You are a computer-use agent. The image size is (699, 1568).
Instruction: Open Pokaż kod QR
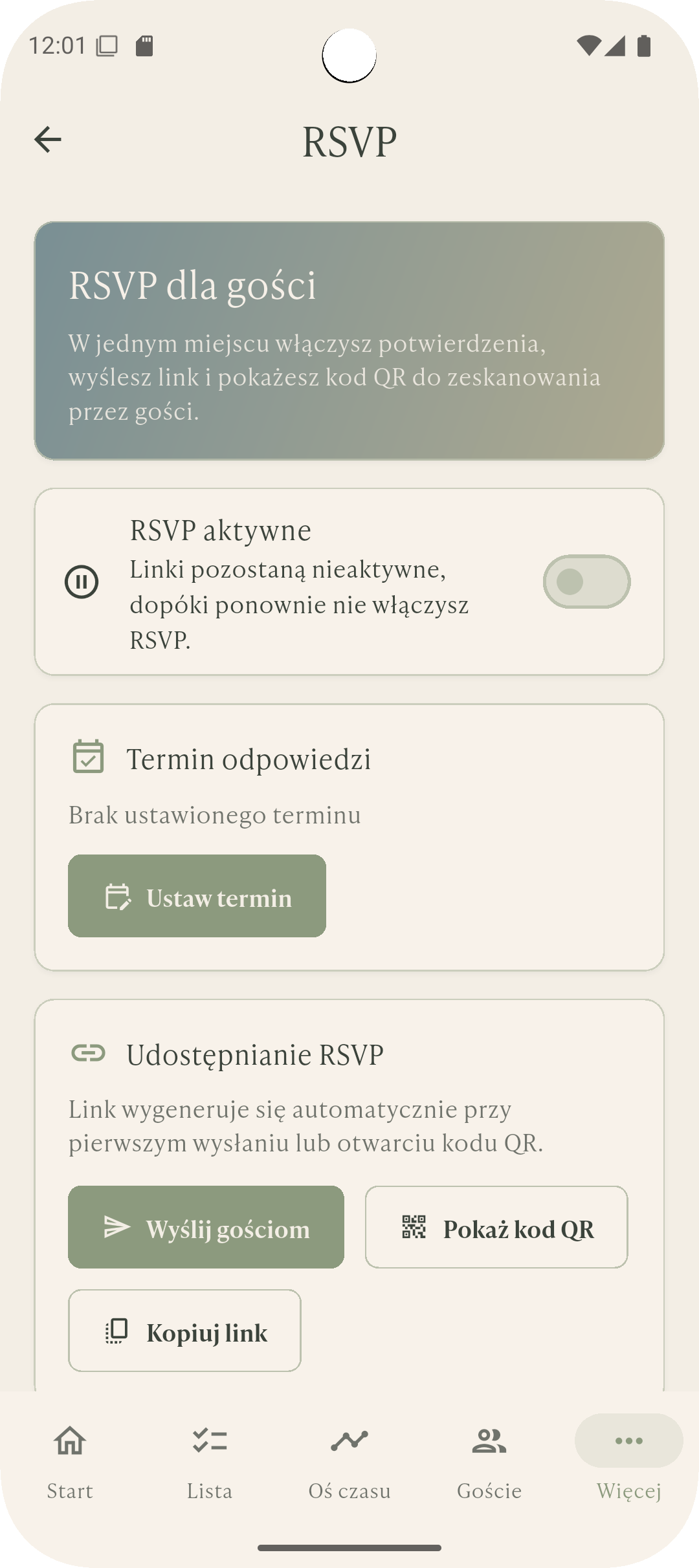496,1227
